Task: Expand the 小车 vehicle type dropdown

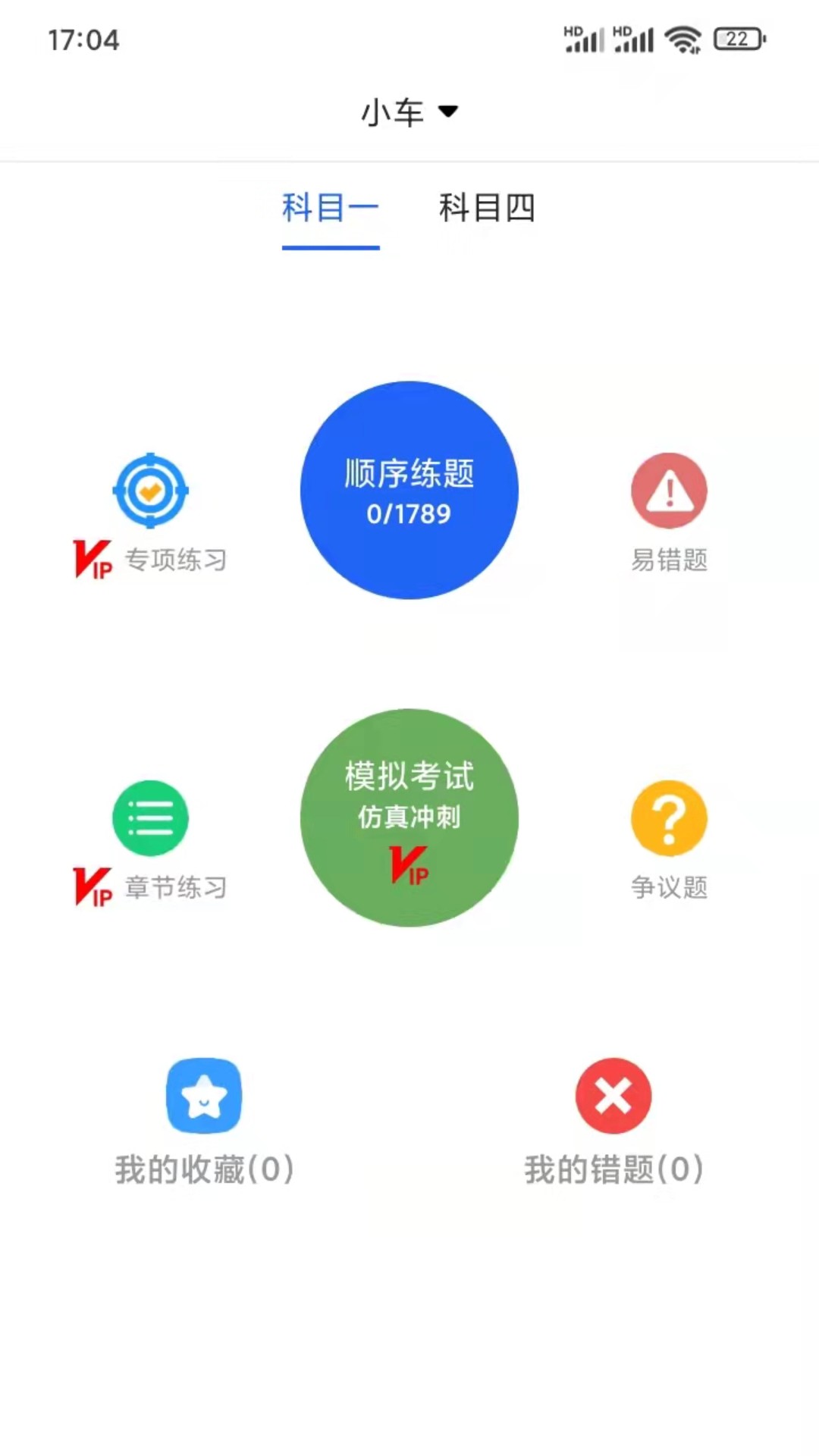Action: click(x=409, y=112)
